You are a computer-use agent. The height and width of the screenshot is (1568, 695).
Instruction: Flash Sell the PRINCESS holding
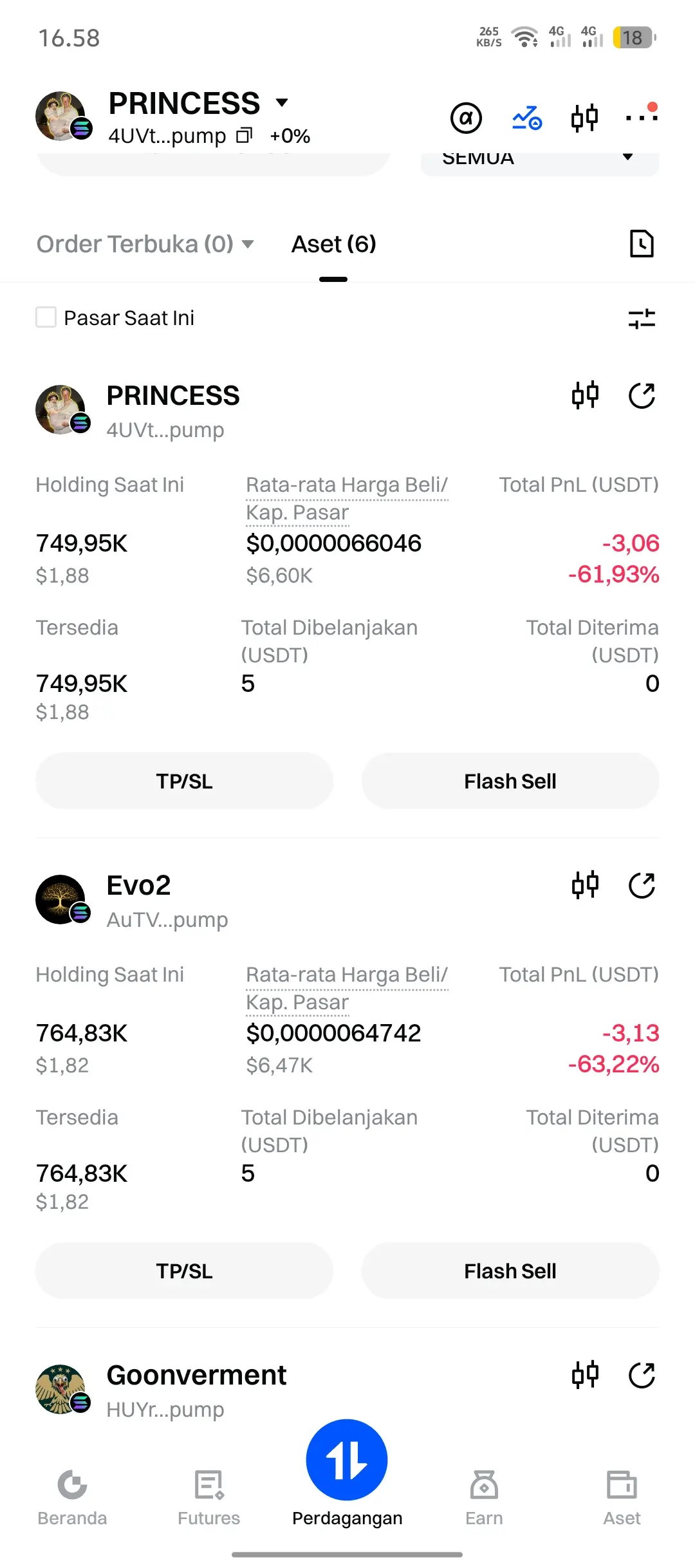pos(510,781)
